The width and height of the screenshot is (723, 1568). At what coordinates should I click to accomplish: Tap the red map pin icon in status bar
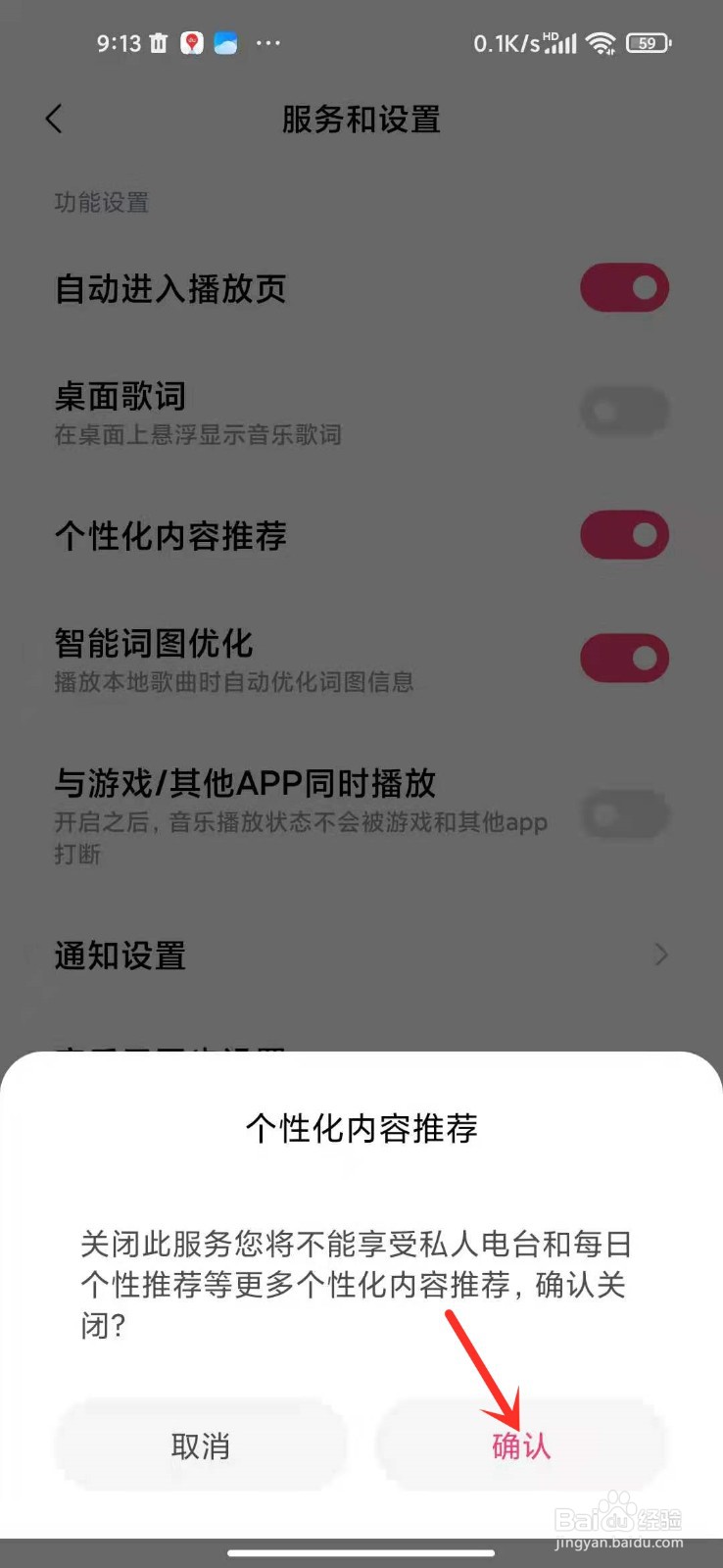(192, 41)
